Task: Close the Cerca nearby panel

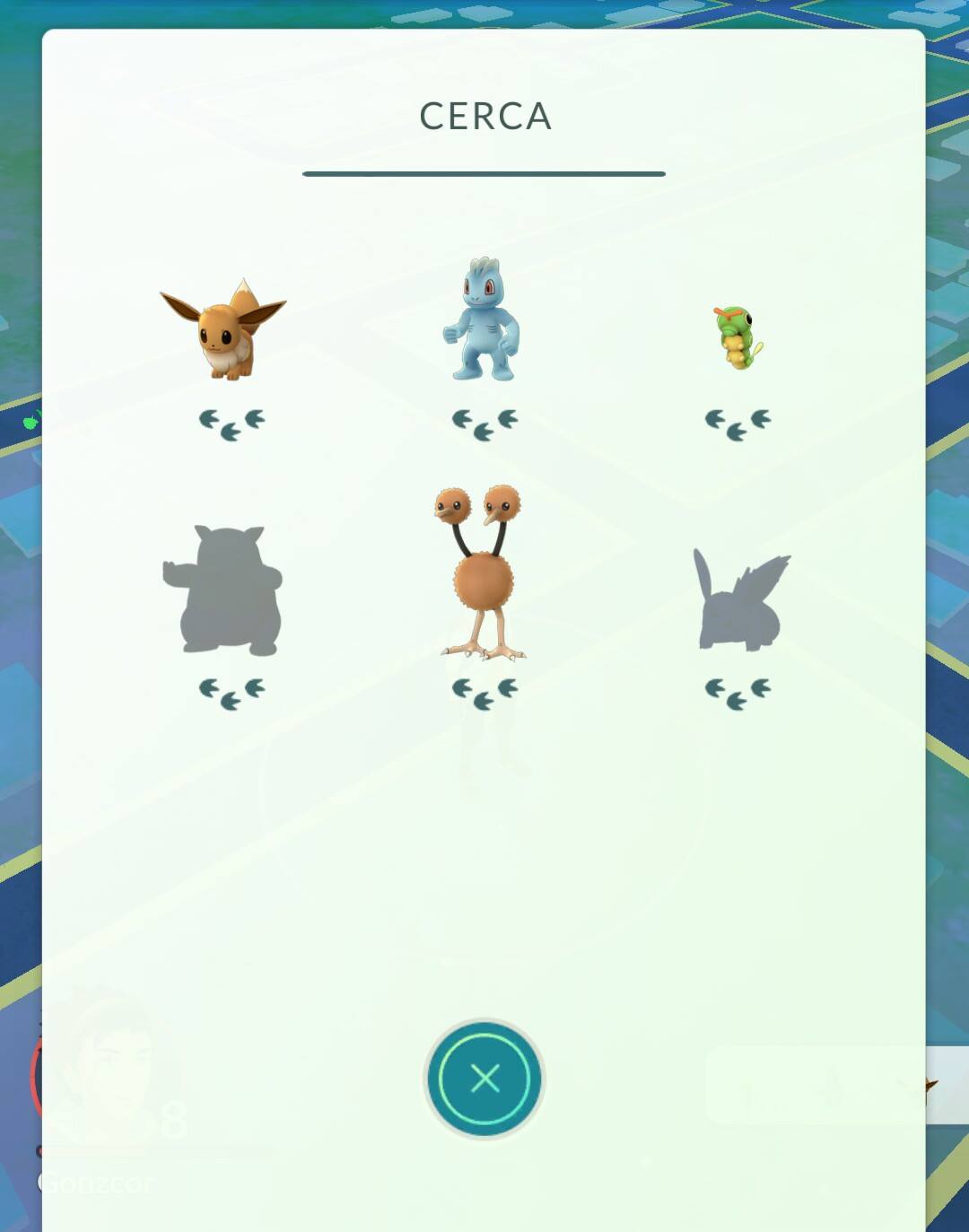Action: tap(484, 1078)
